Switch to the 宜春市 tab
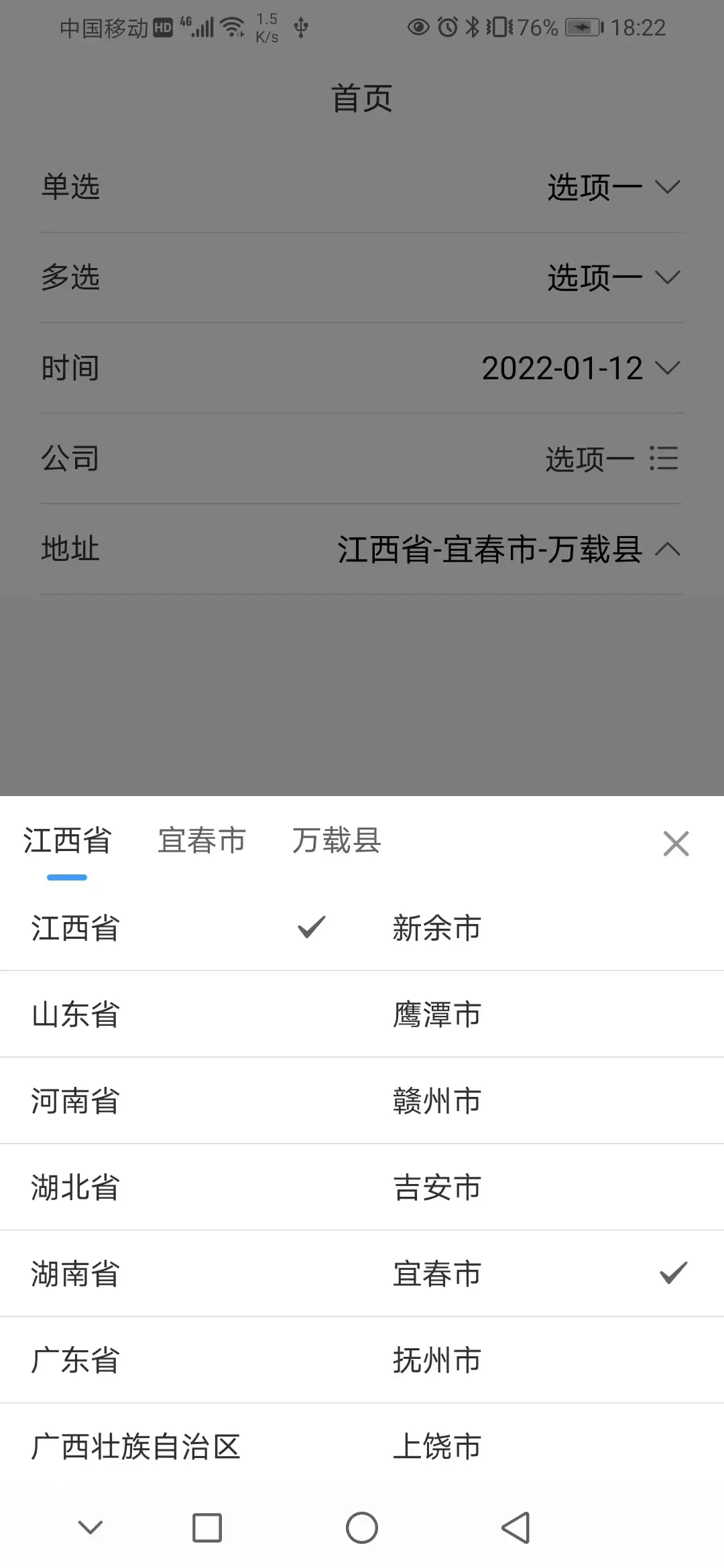724x1568 pixels. tap(202, 840)
